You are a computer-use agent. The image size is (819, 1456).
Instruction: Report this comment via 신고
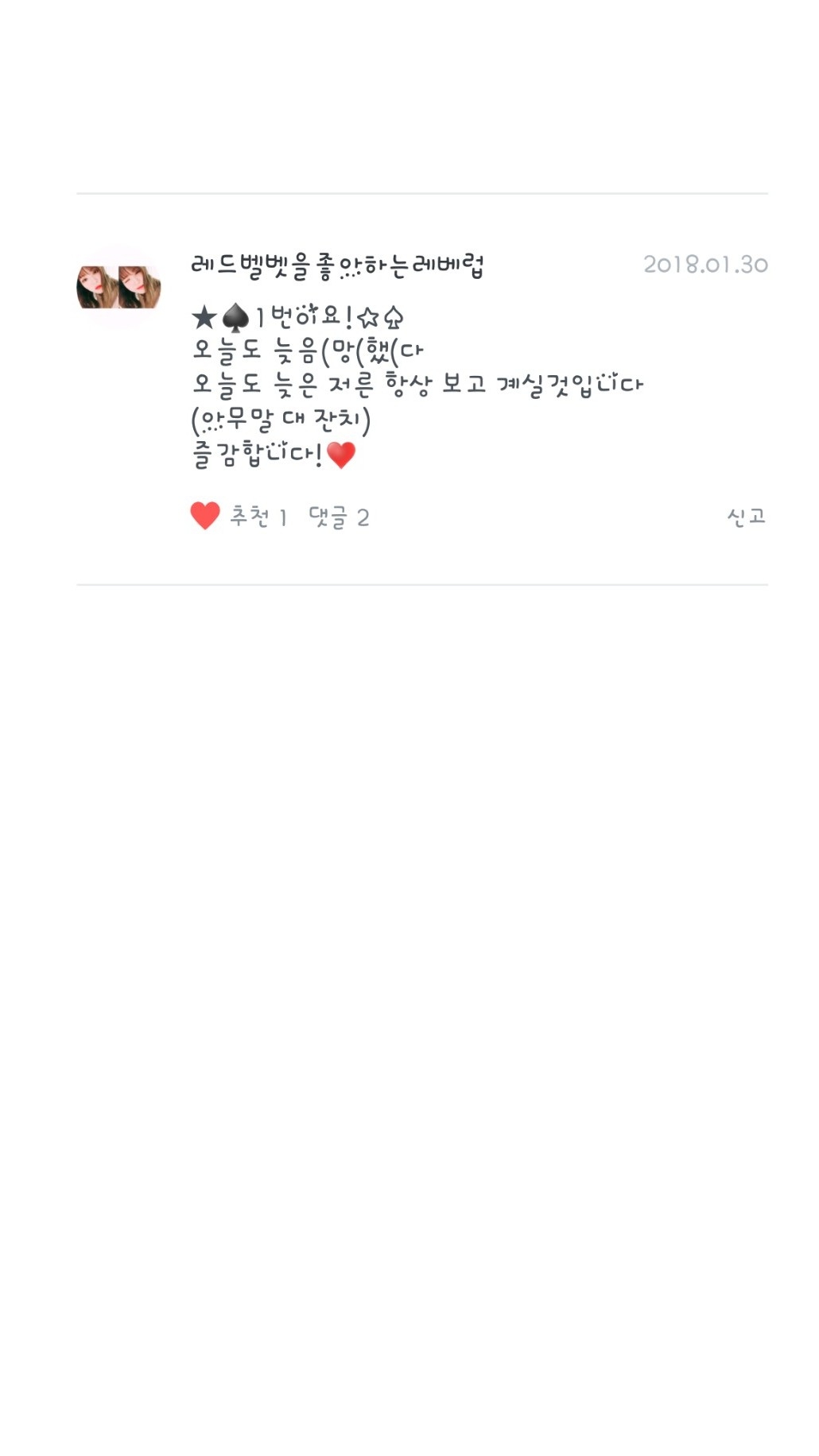(x=746, y=517)
